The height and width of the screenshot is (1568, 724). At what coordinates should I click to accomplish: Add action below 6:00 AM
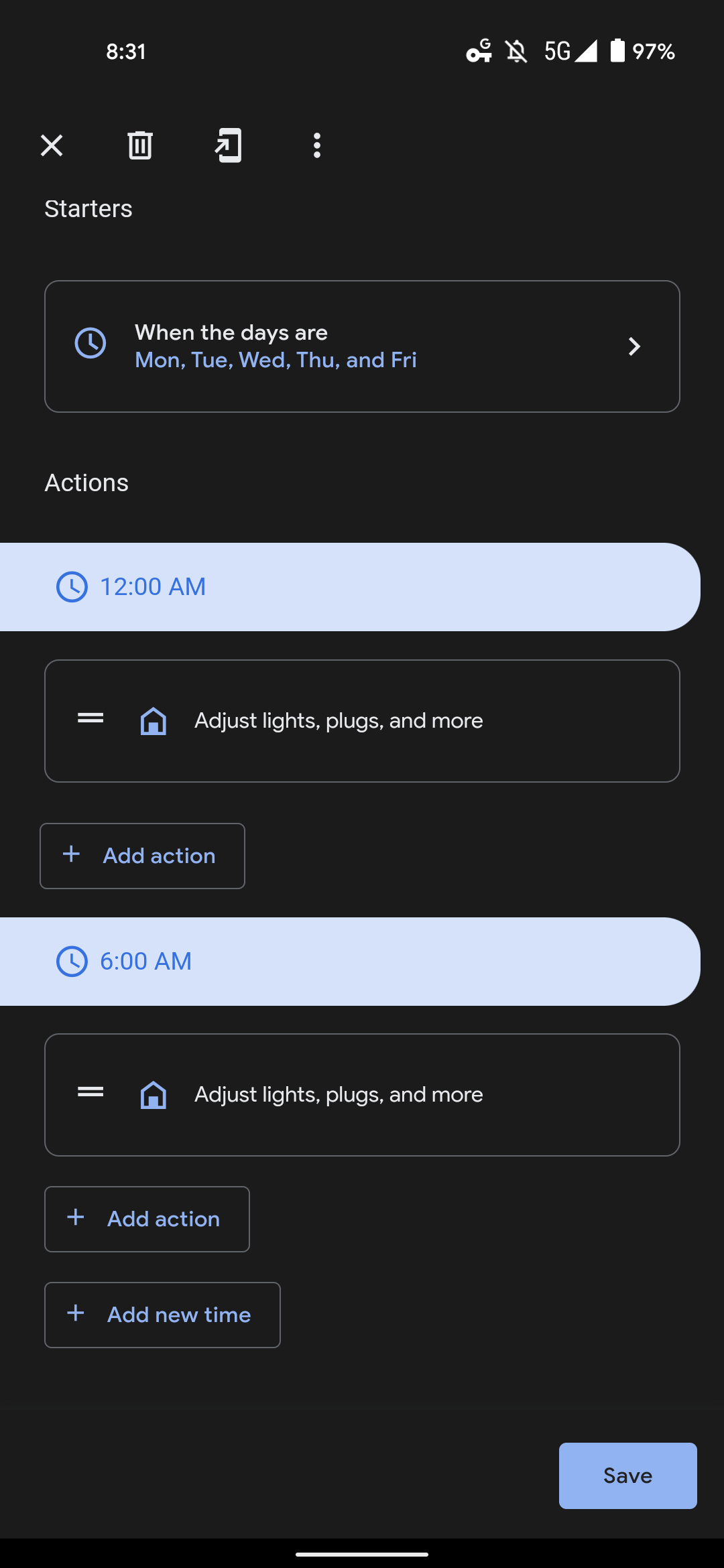147,1219
